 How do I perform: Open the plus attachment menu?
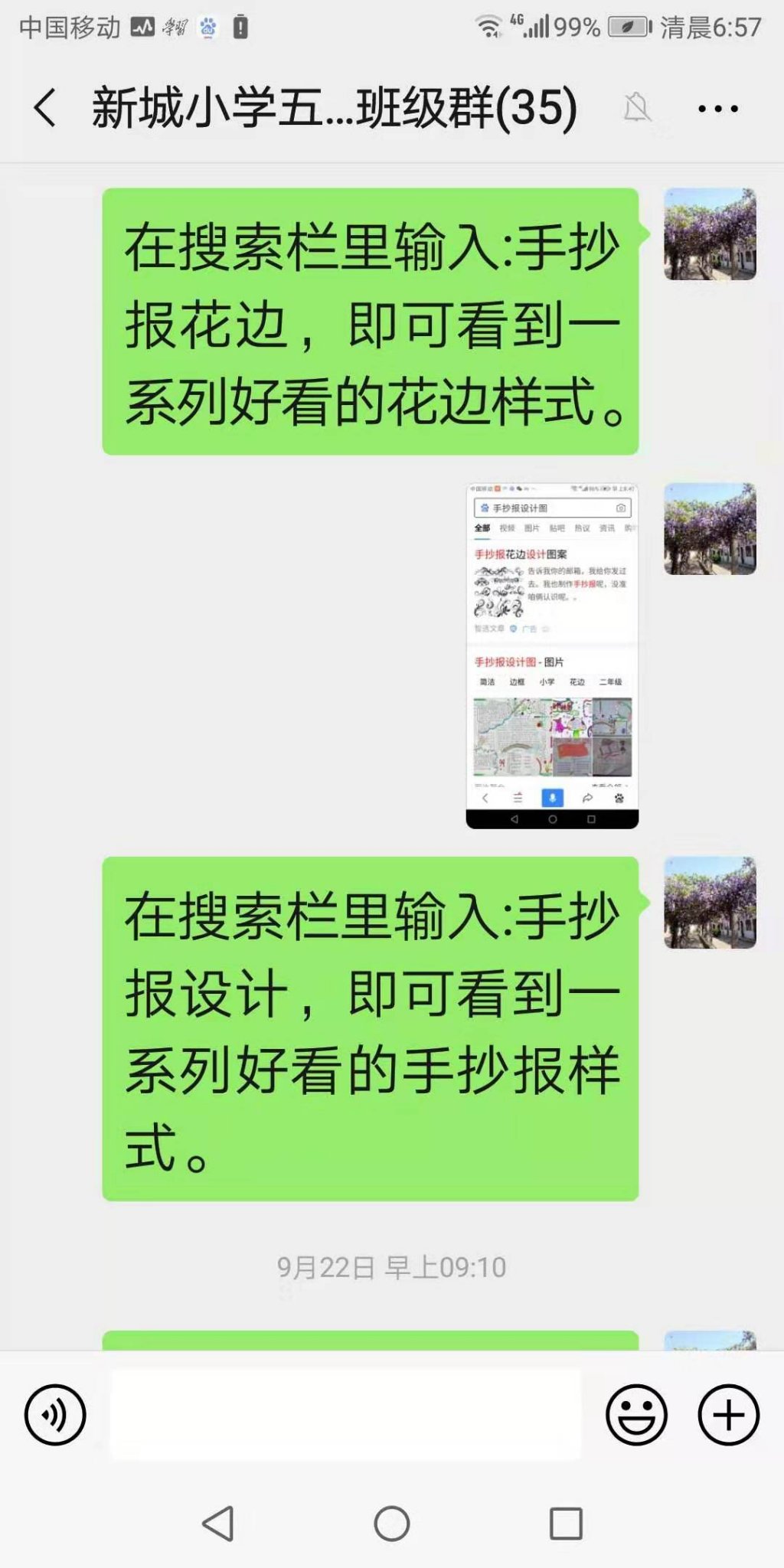[x=728, y=1415]
